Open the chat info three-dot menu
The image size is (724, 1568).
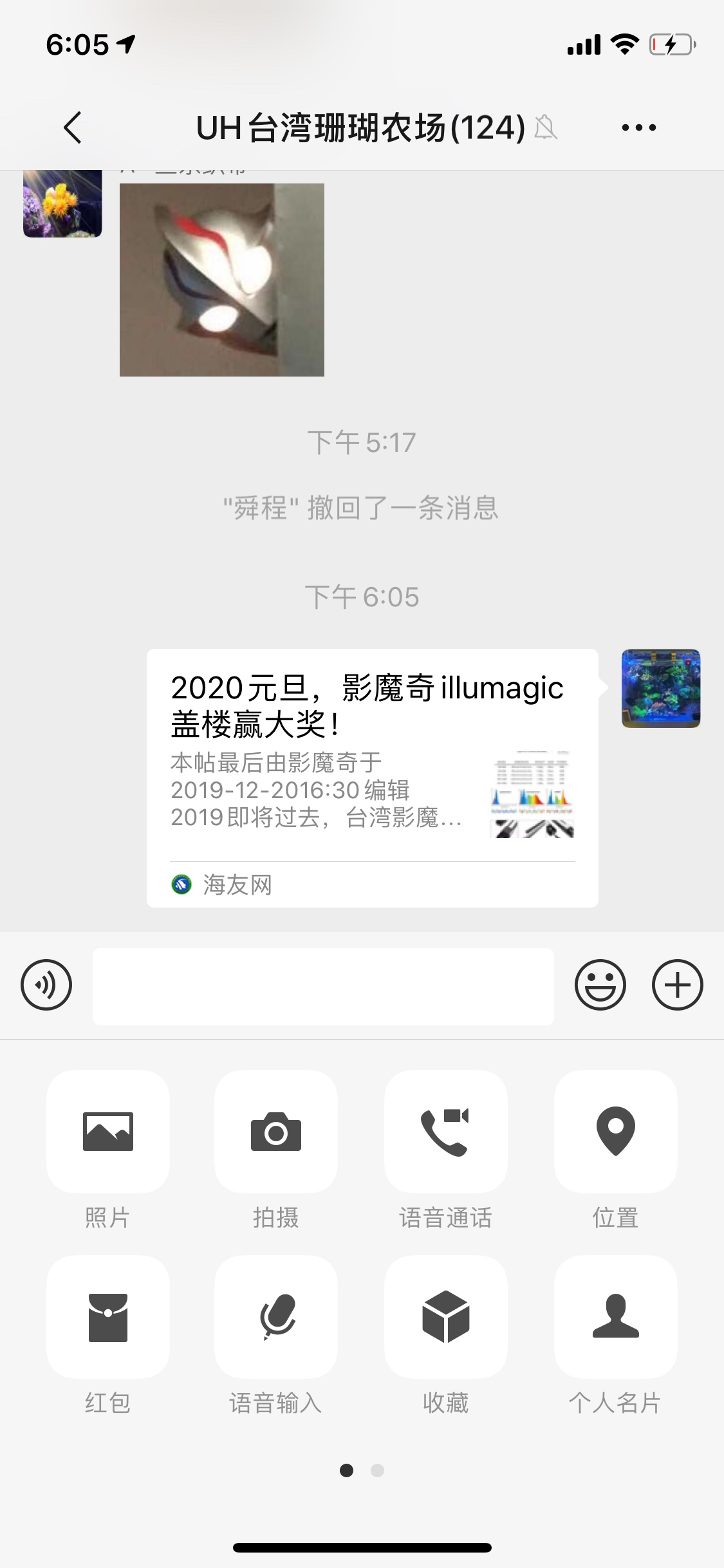[638, 127]
